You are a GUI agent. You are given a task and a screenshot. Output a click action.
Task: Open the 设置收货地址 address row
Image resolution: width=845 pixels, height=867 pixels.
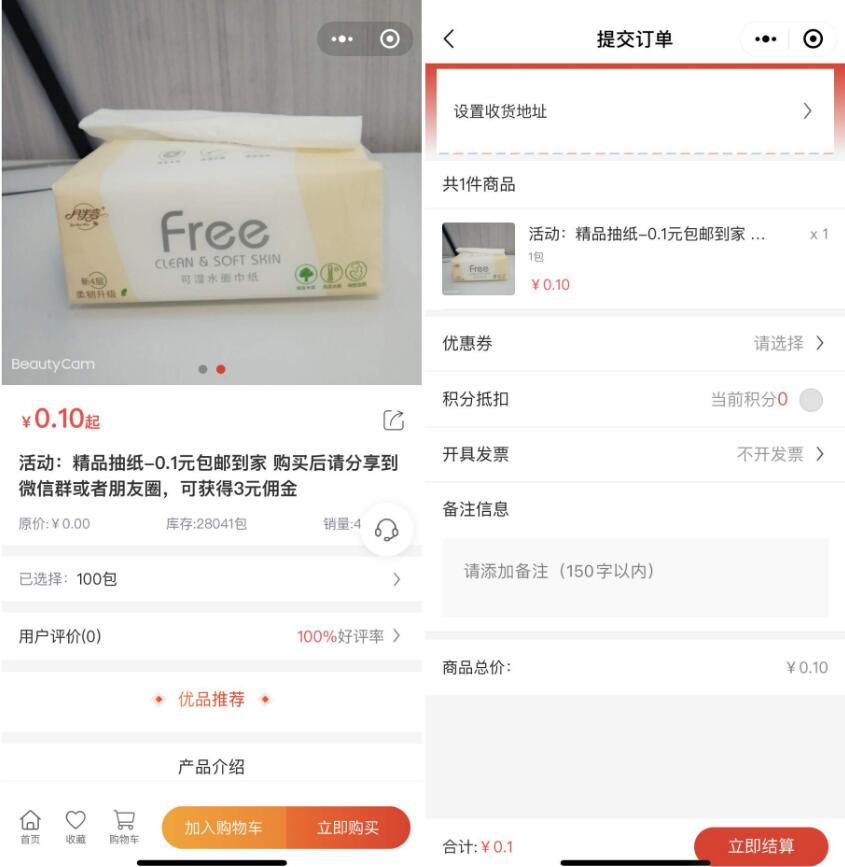[633, 111]
